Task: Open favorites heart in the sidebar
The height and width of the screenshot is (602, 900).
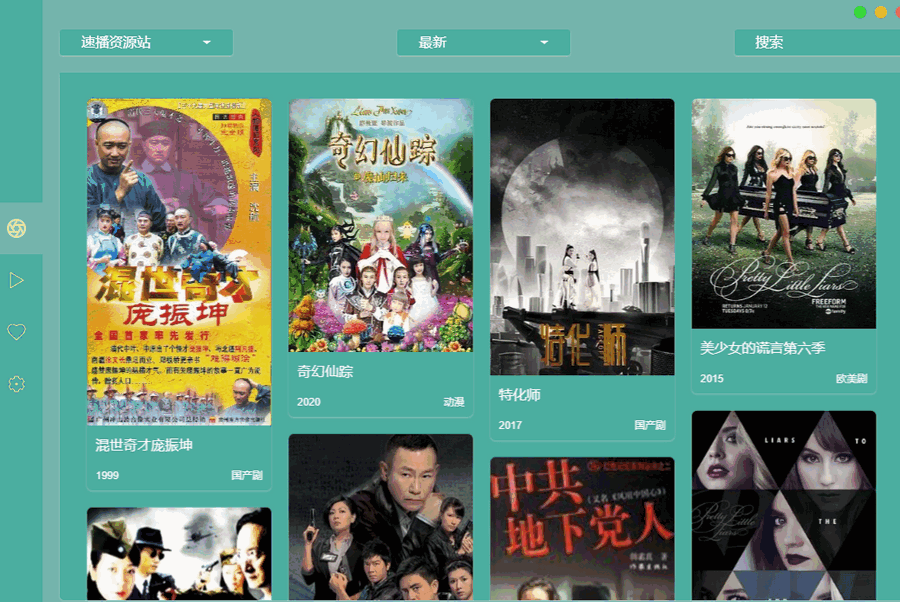Action: 16,332
